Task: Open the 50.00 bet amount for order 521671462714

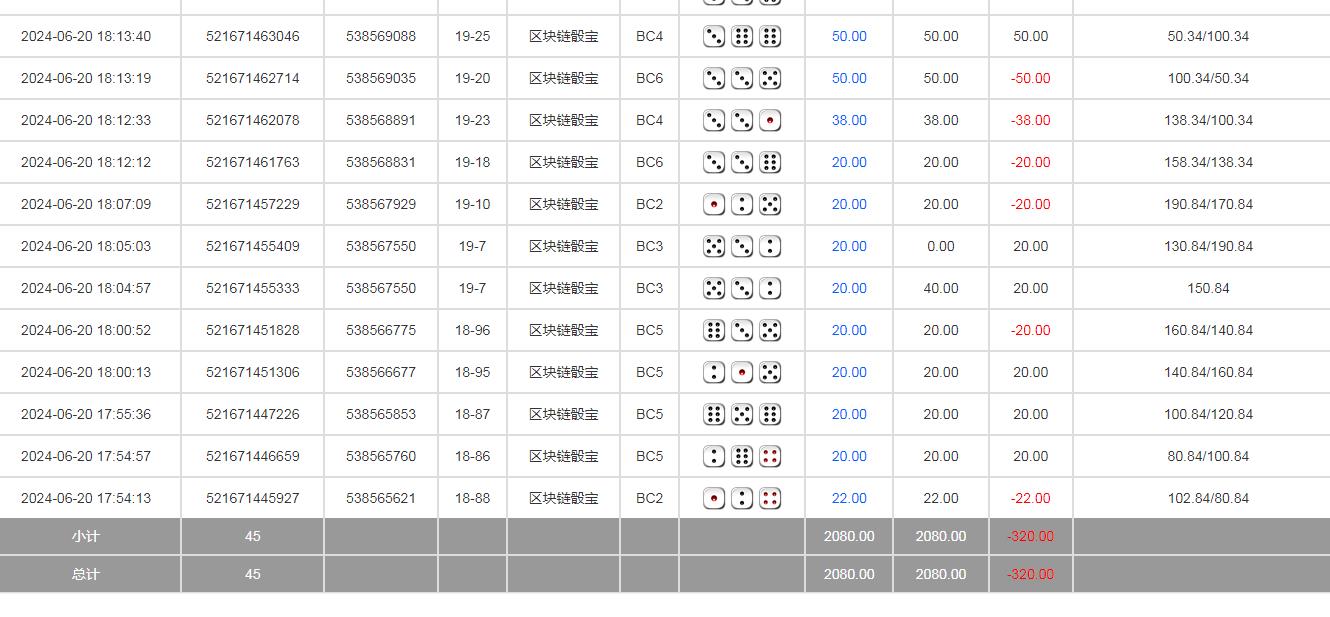Action: coord(849,78)
